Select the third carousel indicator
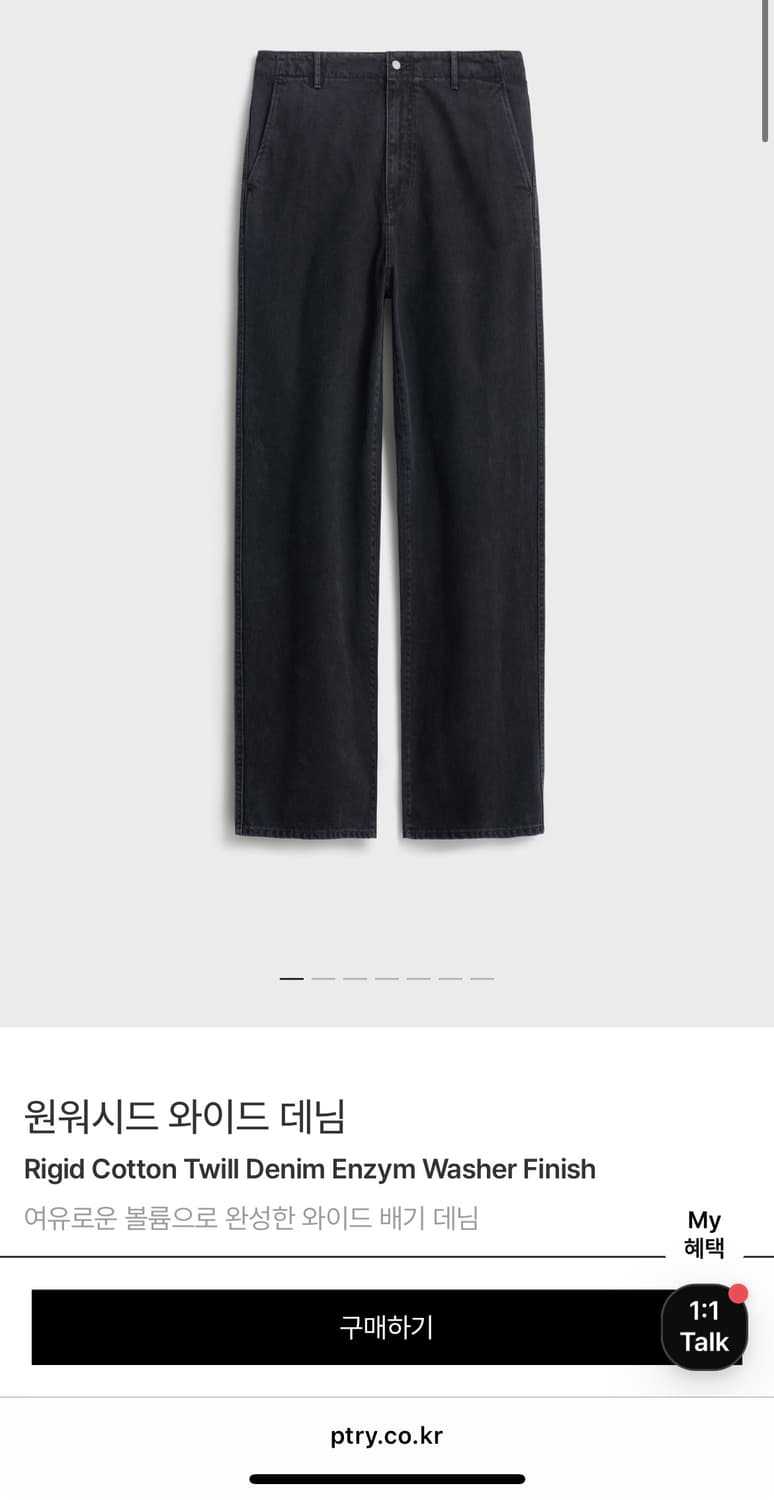774x1500 pixels. pos(356,977)
